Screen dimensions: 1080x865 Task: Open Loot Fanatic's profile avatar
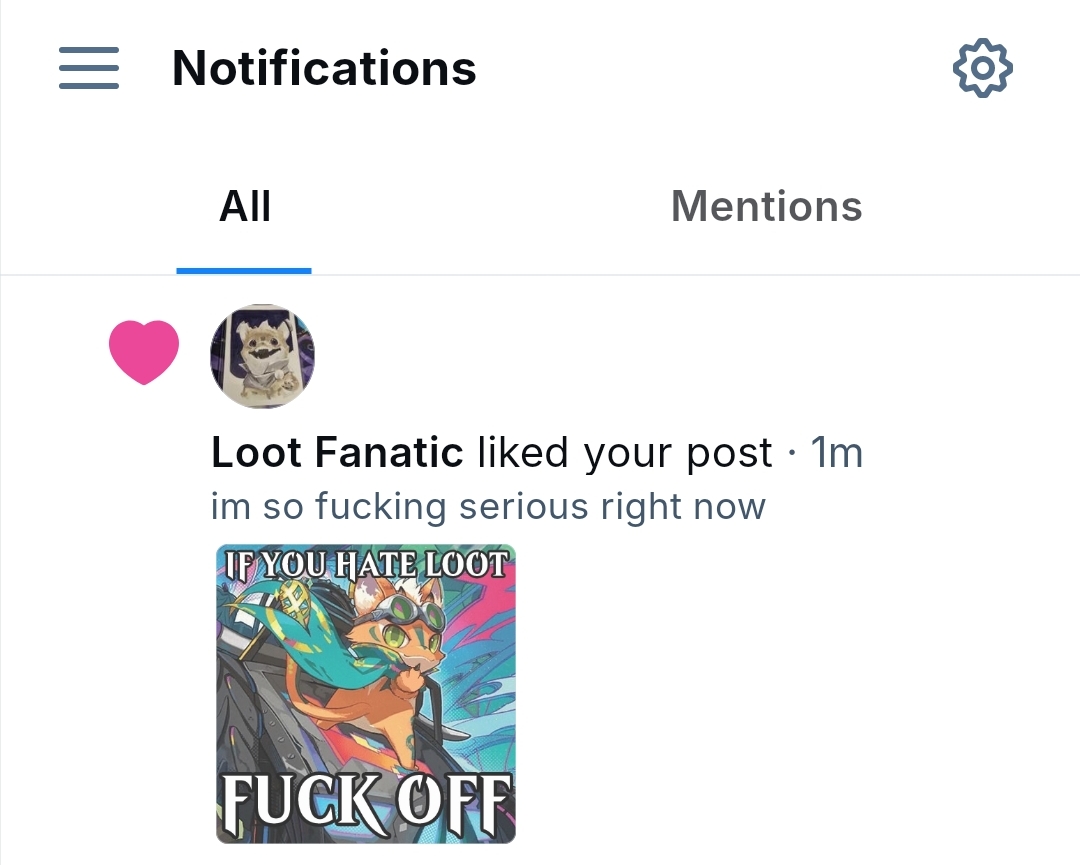pyautogui.click(x=262, y=356)
